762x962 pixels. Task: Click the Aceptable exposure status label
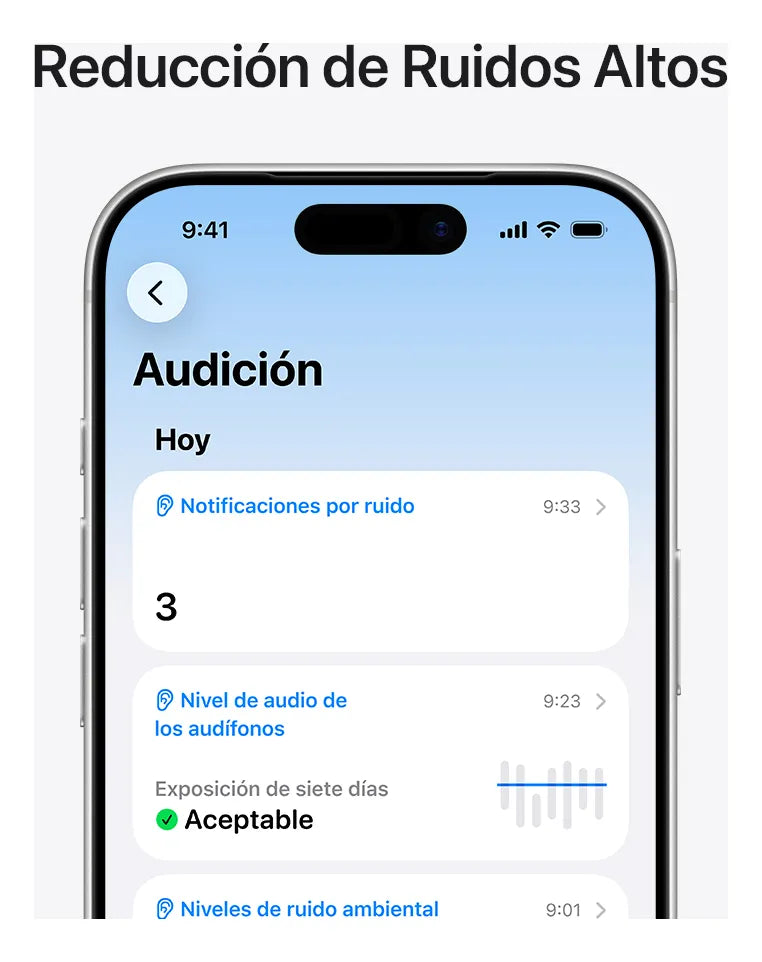(x=250, y=820)
